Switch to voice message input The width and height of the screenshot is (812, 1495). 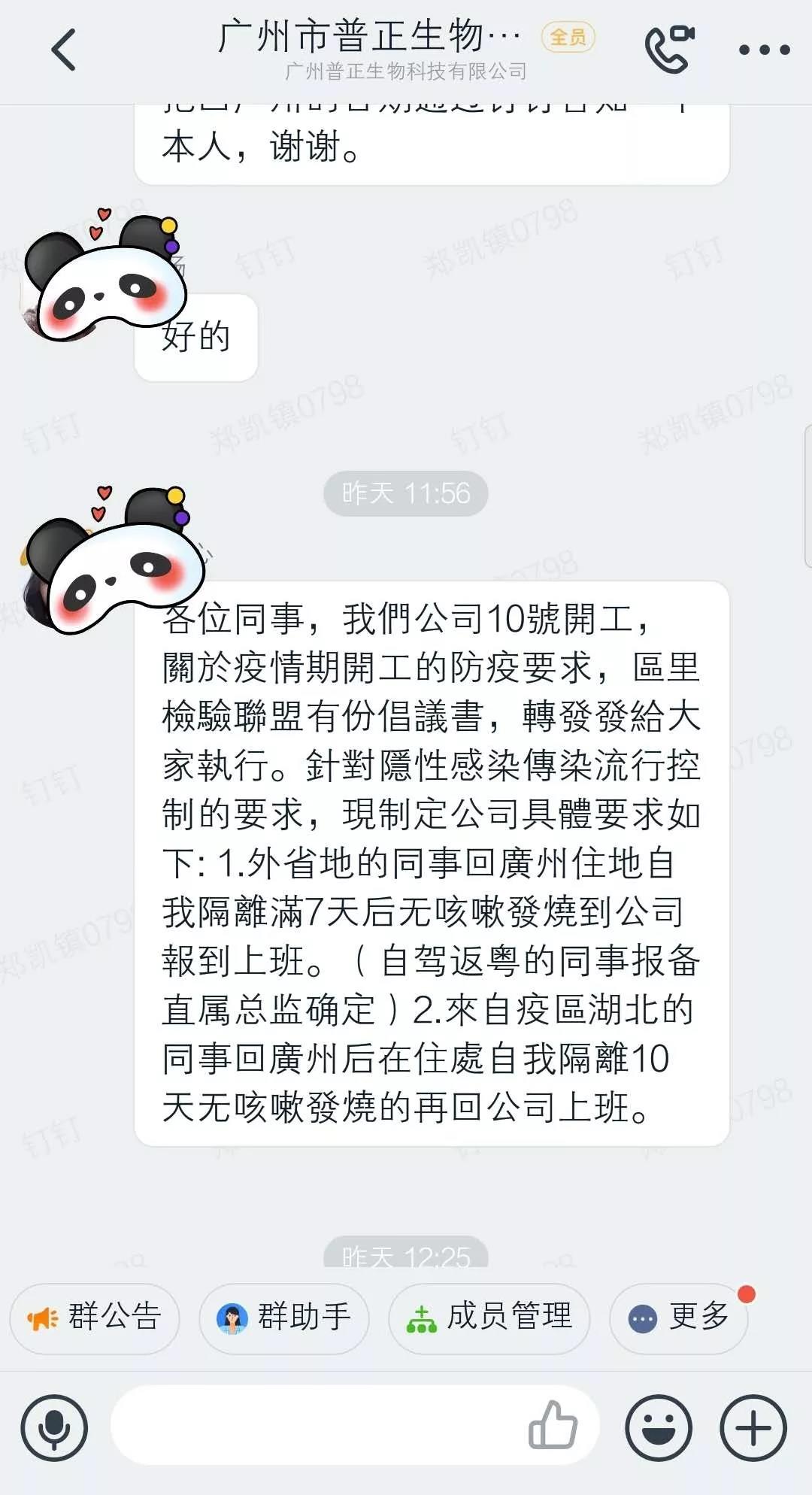coord(54,1427)
